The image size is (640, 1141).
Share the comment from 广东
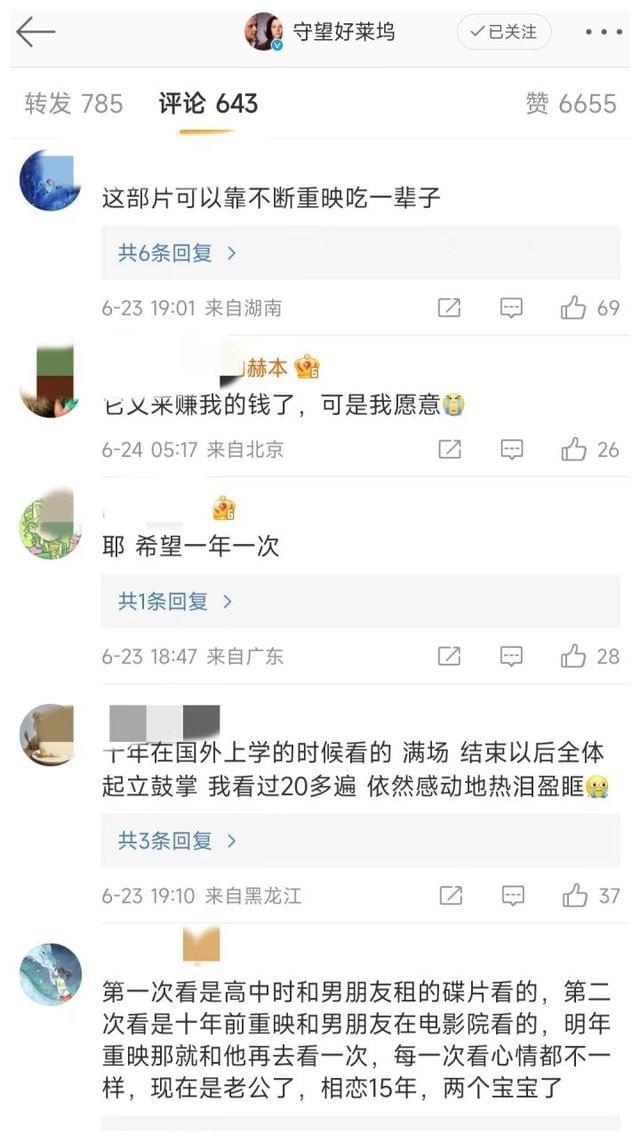pos(450,656)
